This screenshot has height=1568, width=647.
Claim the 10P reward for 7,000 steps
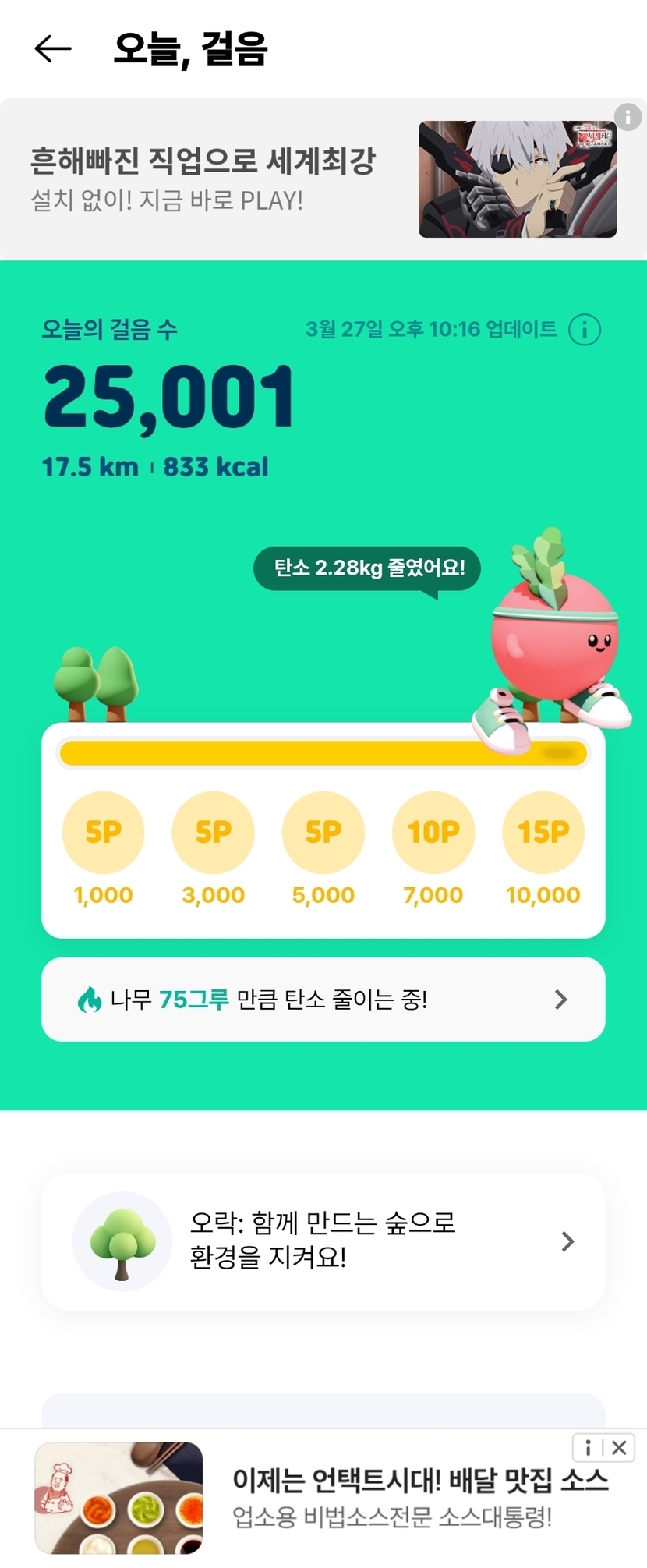[433, 832]
